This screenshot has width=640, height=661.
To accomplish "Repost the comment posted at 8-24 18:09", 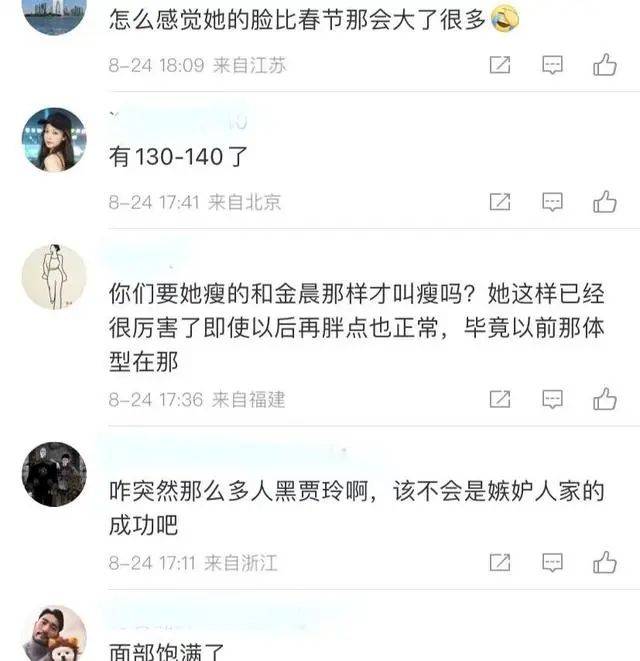I will 500,66.
